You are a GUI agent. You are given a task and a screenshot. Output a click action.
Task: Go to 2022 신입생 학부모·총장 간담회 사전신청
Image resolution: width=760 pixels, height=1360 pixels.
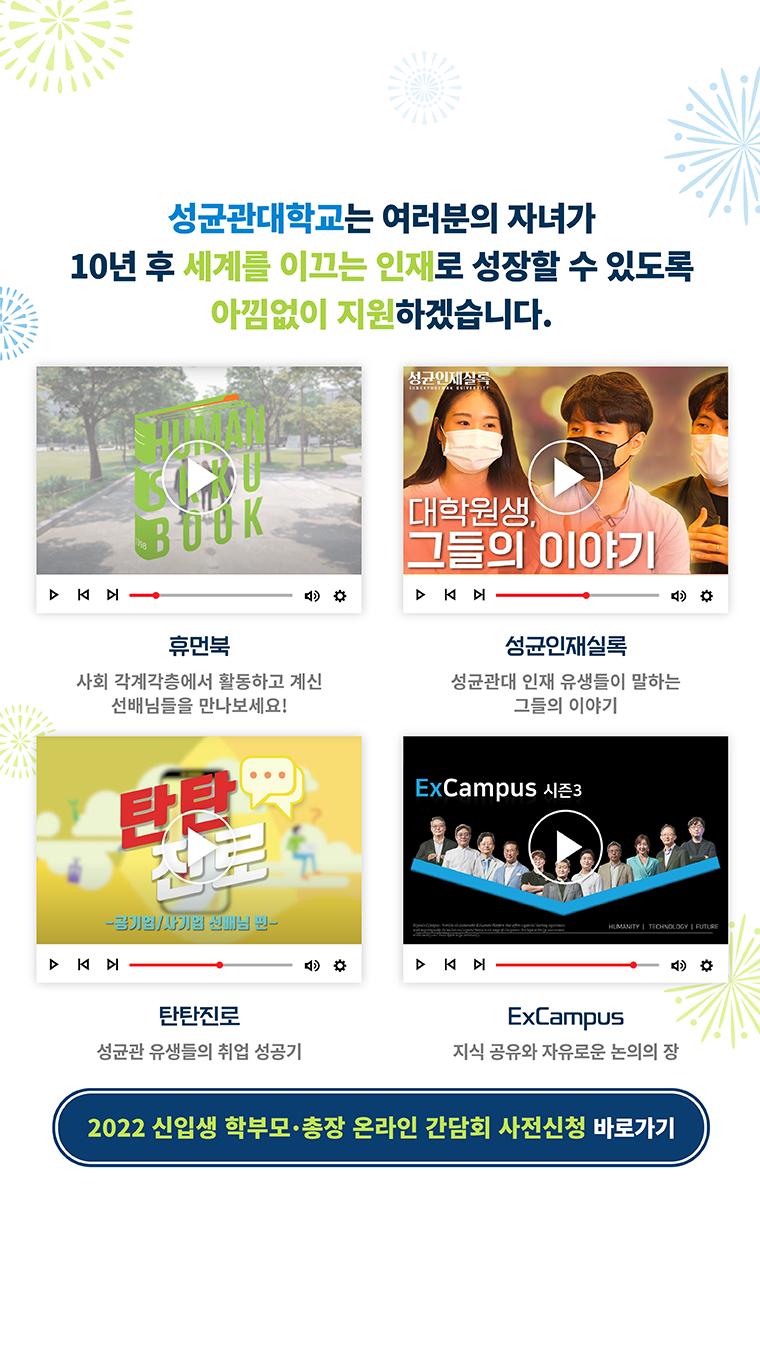tap(381, 1128)
